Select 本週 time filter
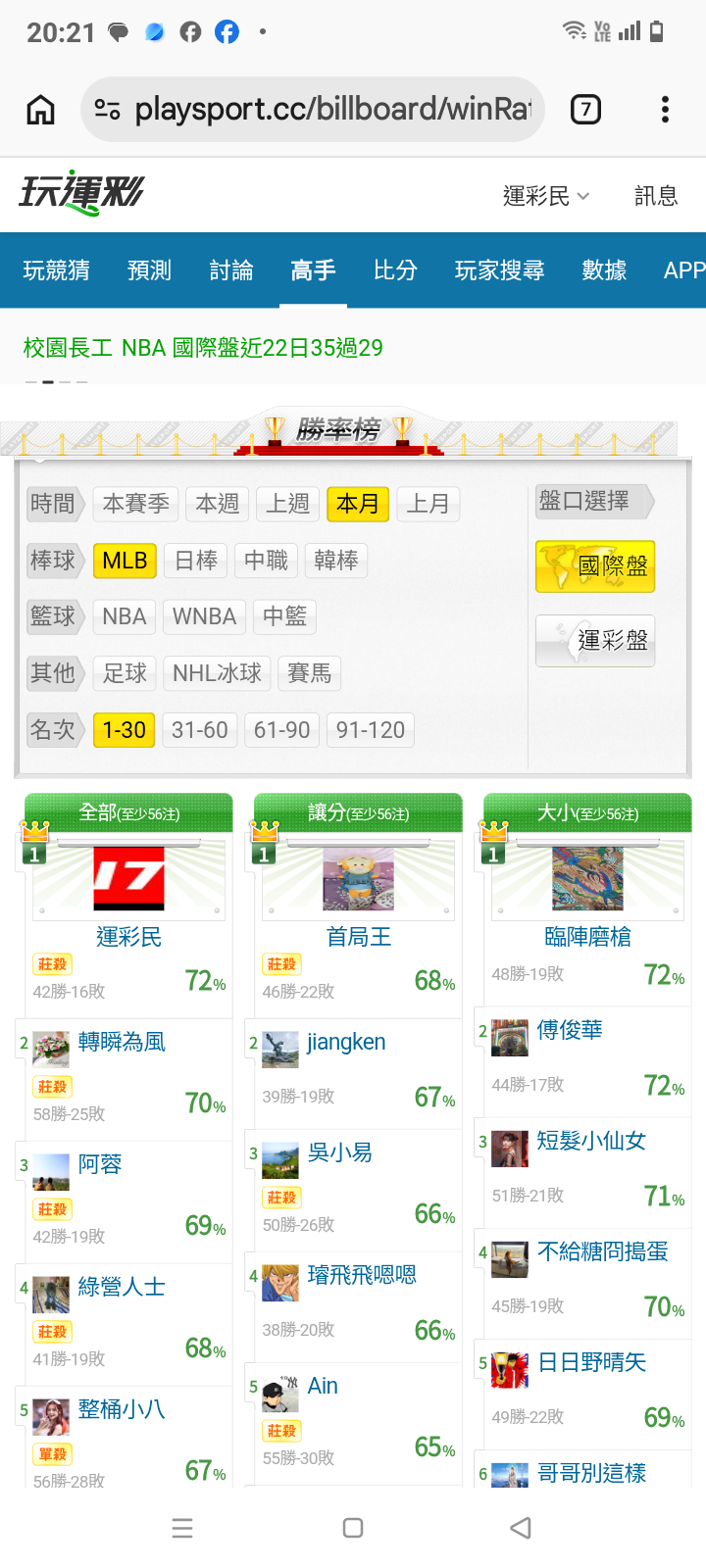Screen dimensions: 706x1568 tap(218, 504)
